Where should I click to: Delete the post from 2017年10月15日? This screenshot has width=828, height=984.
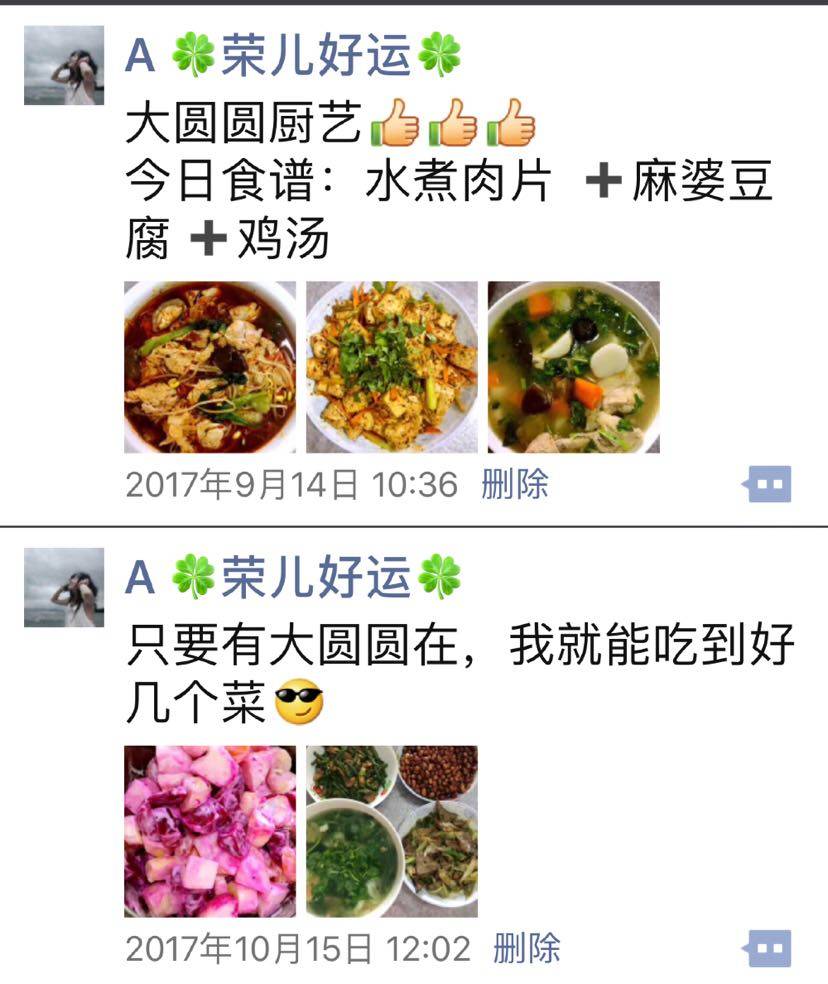(x=527, y=948)
